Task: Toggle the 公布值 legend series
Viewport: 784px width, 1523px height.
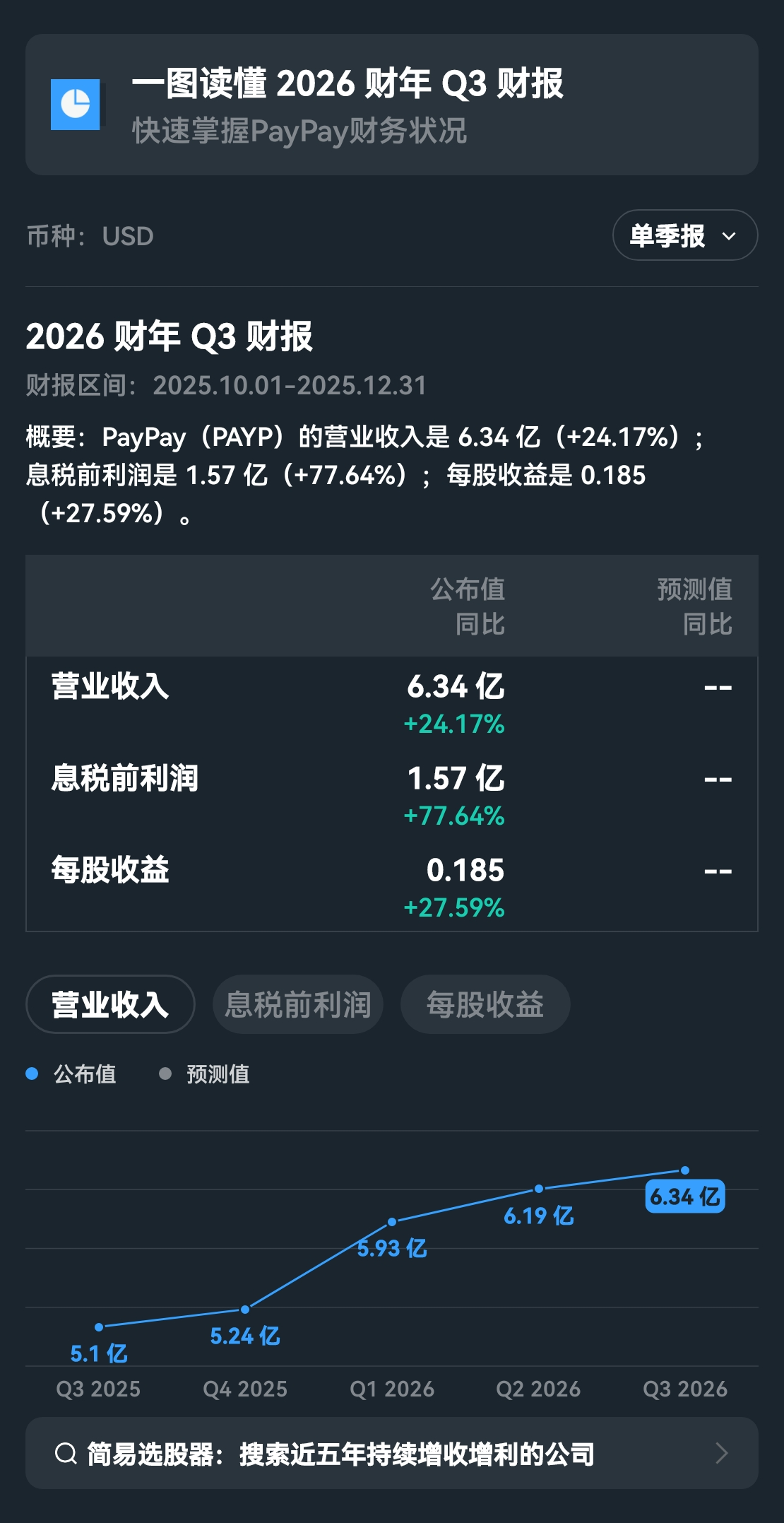Action: [71, 1074]
